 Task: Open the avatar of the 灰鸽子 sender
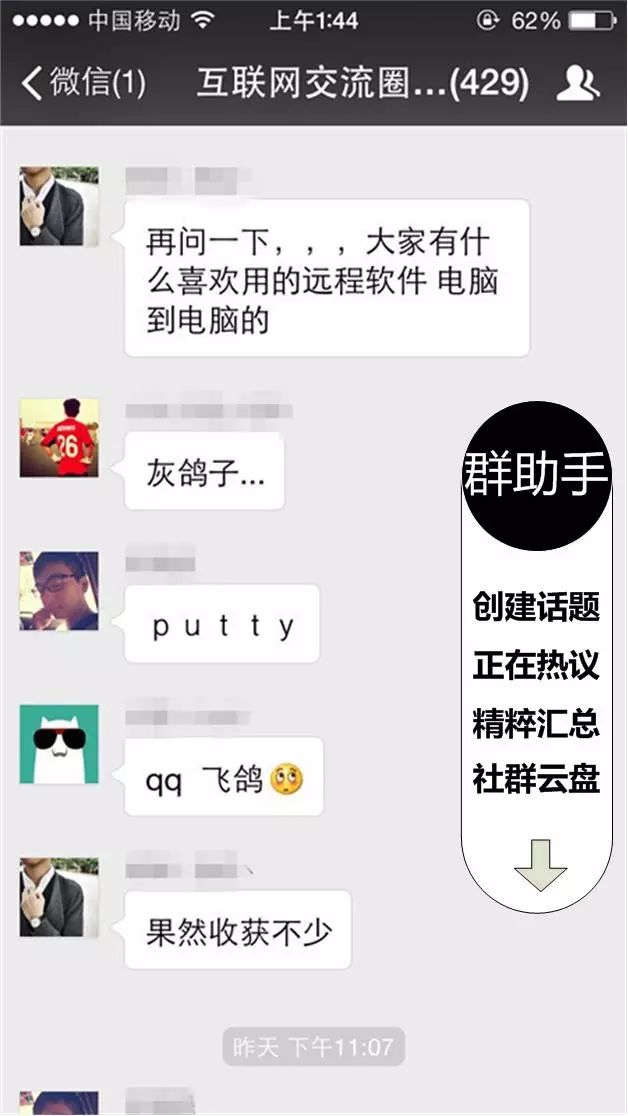point(59,438)
